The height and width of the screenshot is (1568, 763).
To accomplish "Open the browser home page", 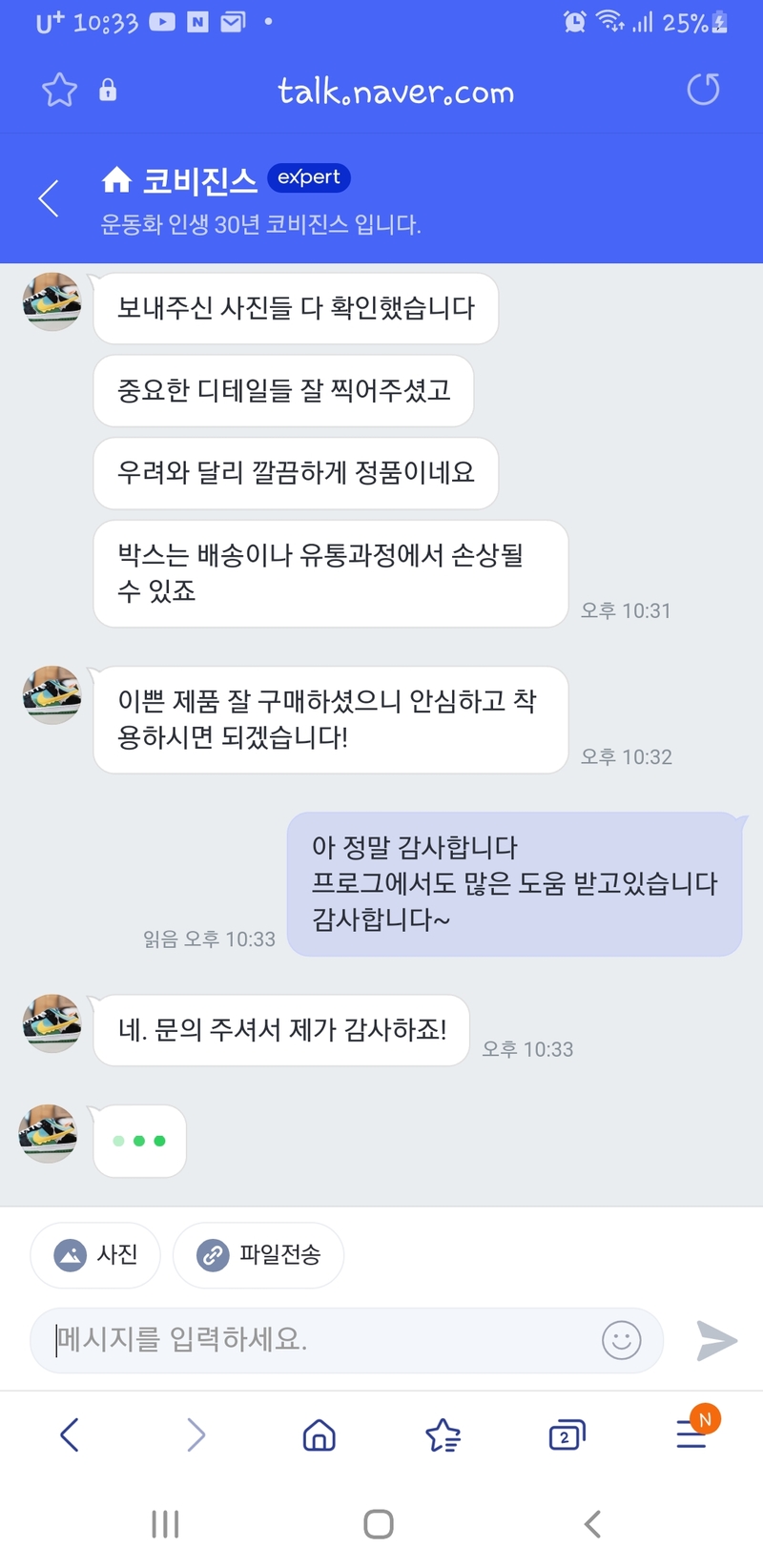I will click(319, 1434).
